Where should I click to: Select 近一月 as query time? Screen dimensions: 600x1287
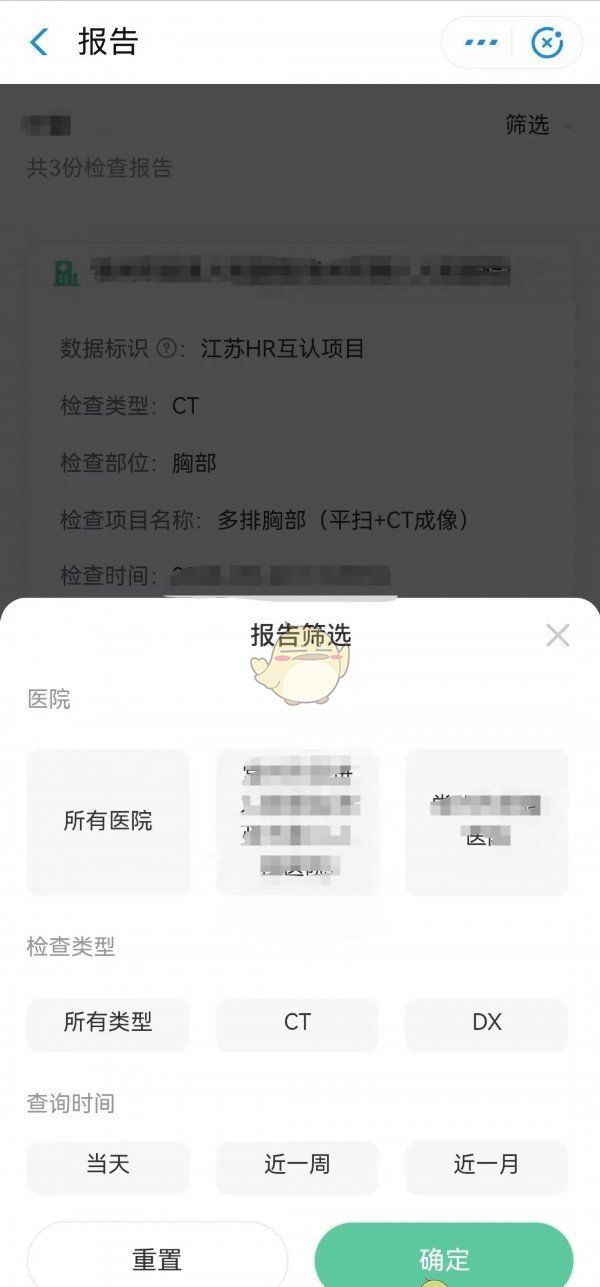(486, 1165)
